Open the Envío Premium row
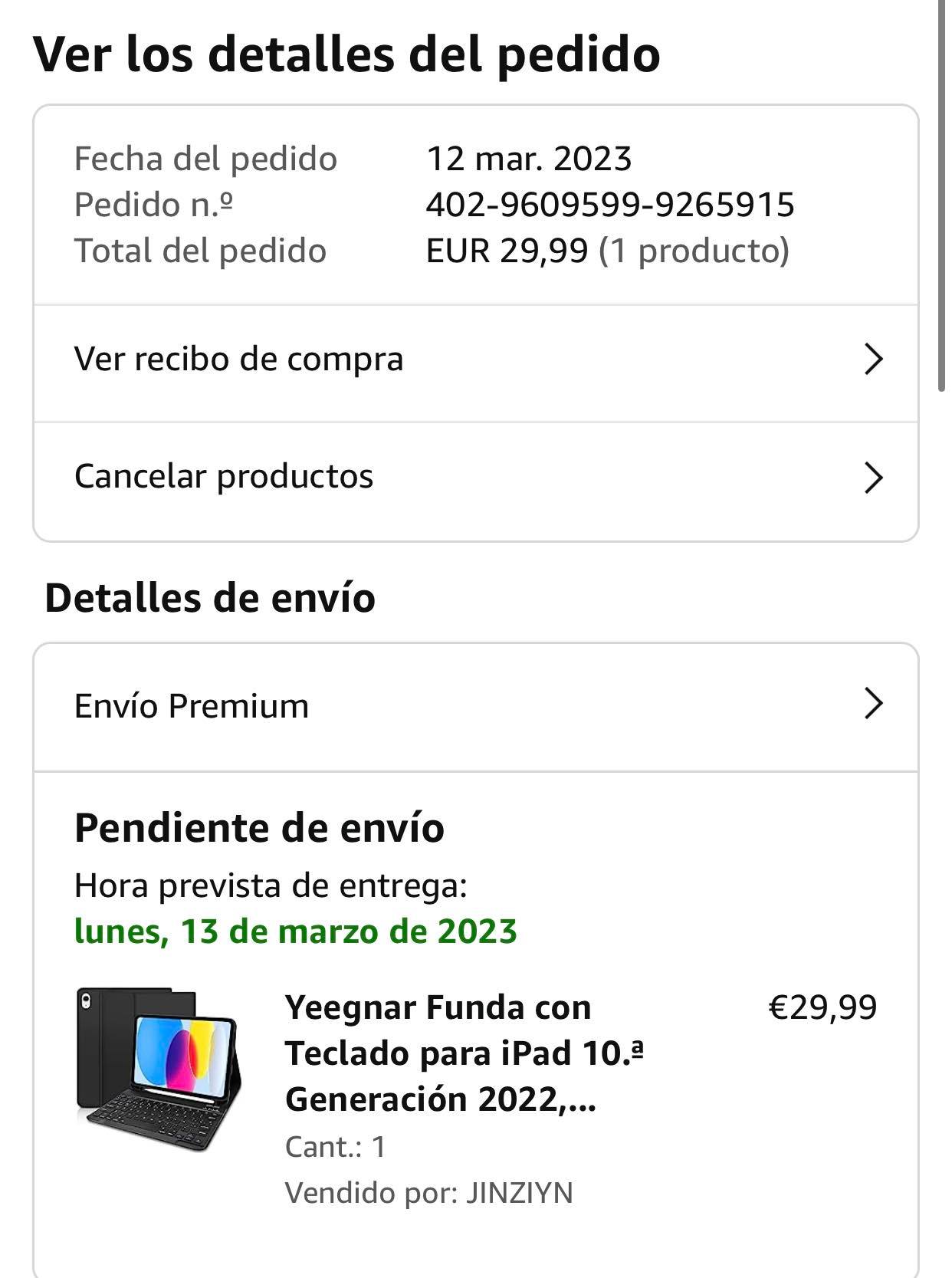Screen dimensions: 952x1278 (x=475, y=705)
